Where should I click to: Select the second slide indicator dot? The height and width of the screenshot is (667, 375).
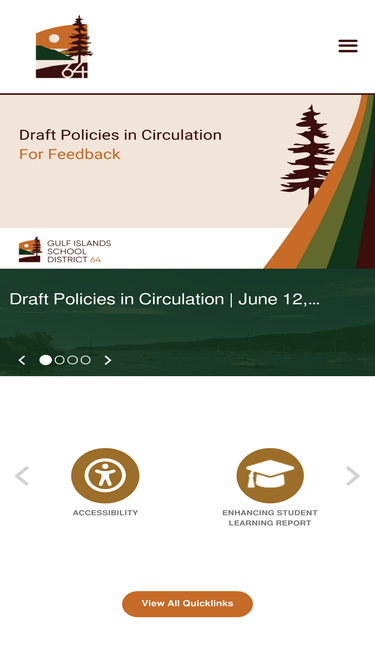pyautogui.click(x=60, y=360)
